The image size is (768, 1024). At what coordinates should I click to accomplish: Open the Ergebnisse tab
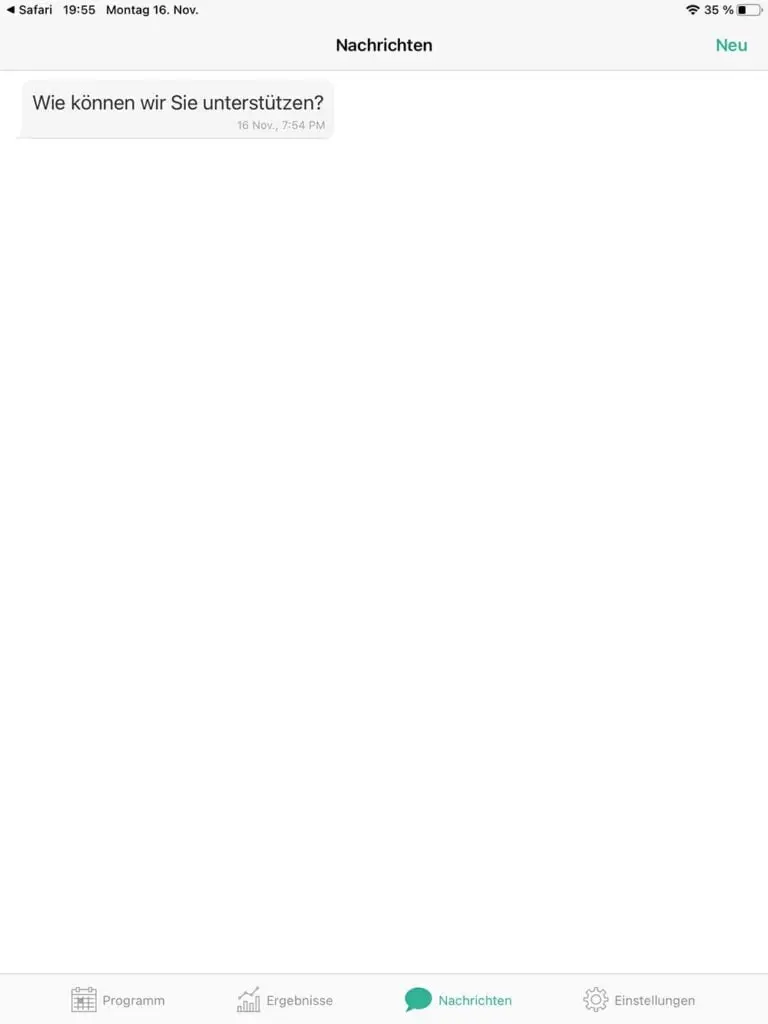pos(285,999)
